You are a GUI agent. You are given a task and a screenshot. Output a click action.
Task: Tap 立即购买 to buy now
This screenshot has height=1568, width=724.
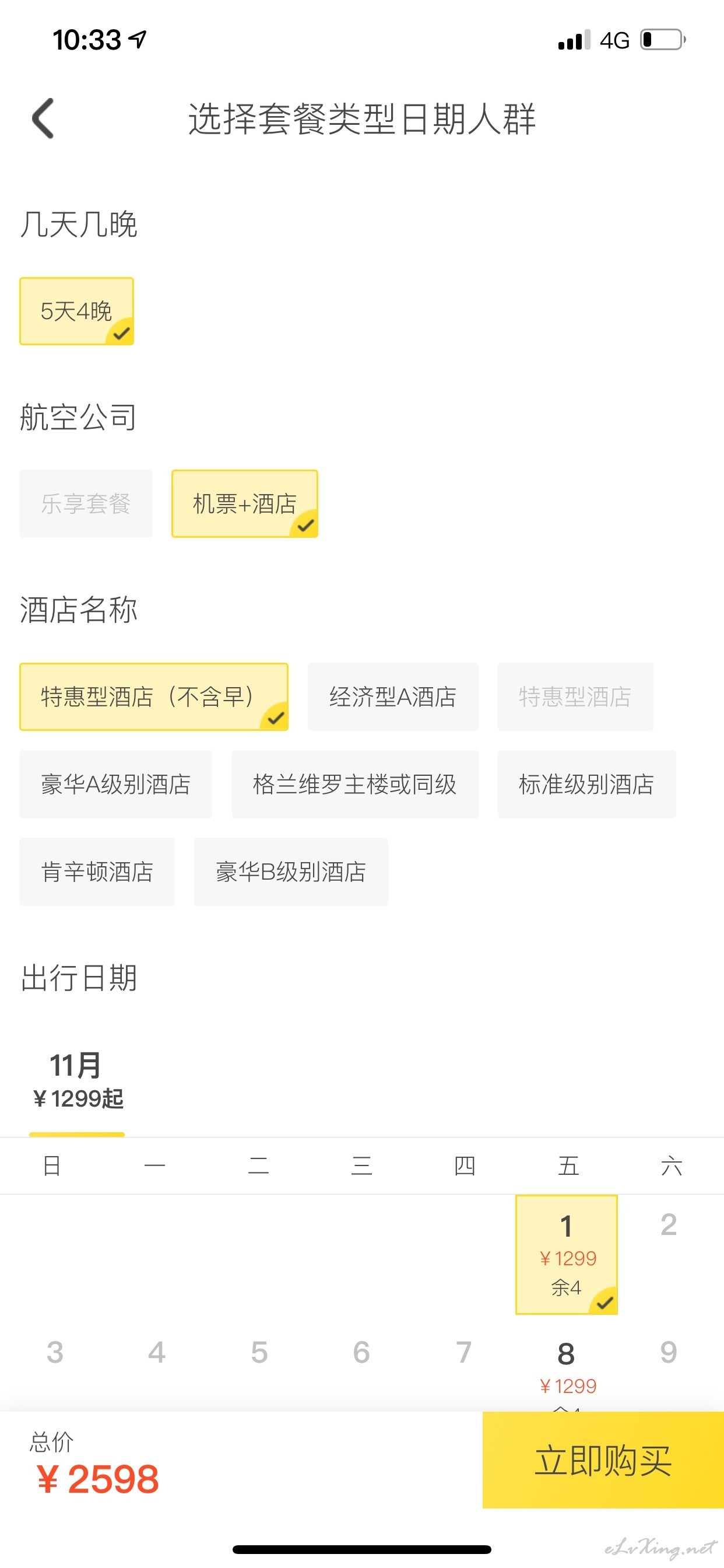603,1459
